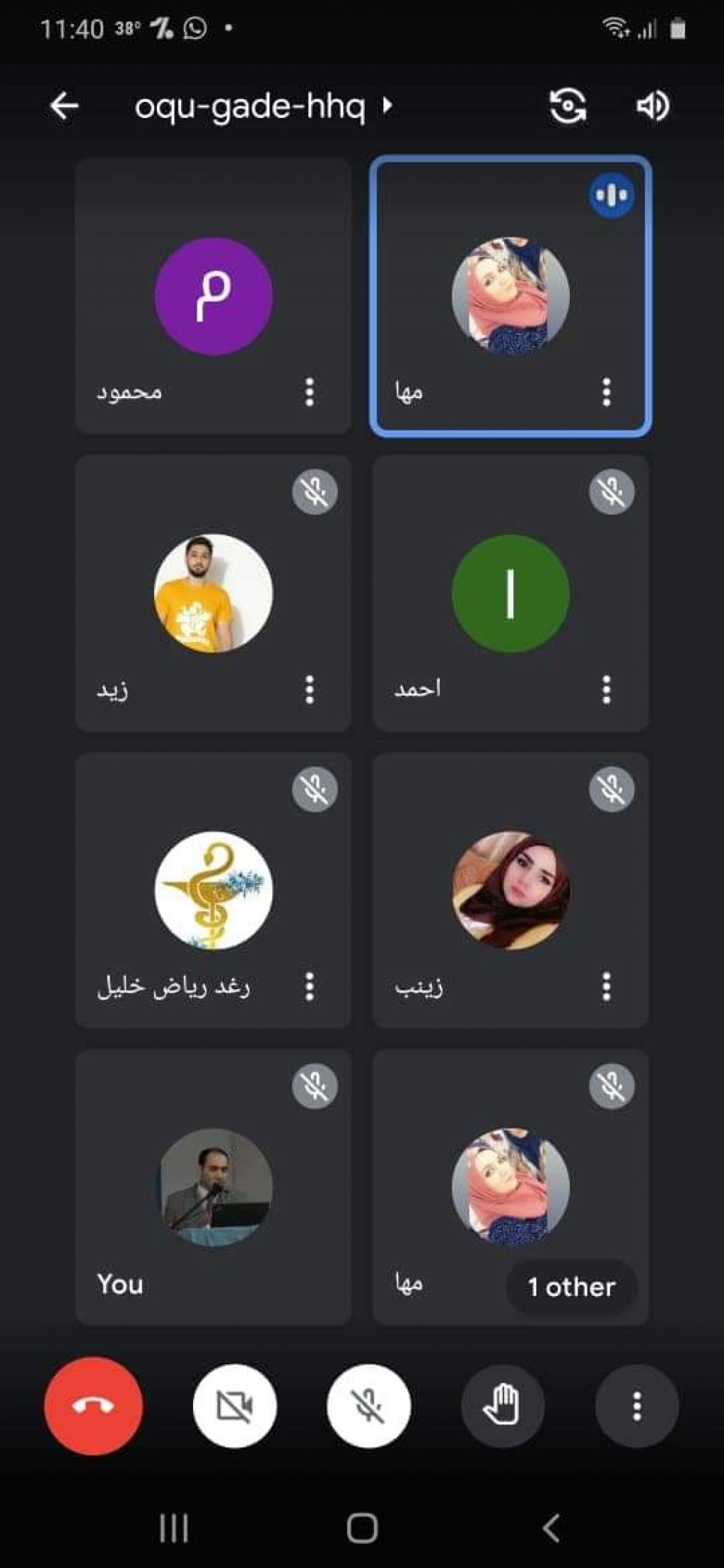
Task: Hang up and leave the call
Action: 93,1406
